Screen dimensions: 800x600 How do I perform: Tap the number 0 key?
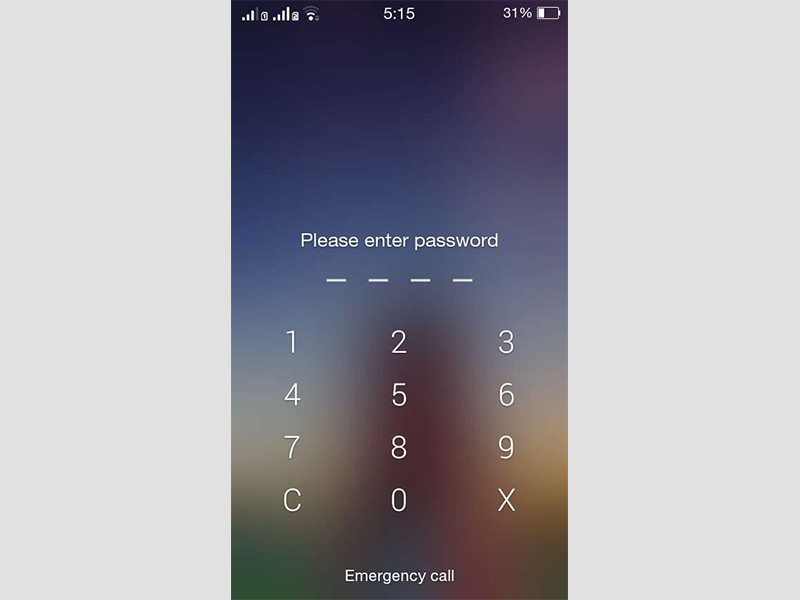coord(399,500)
